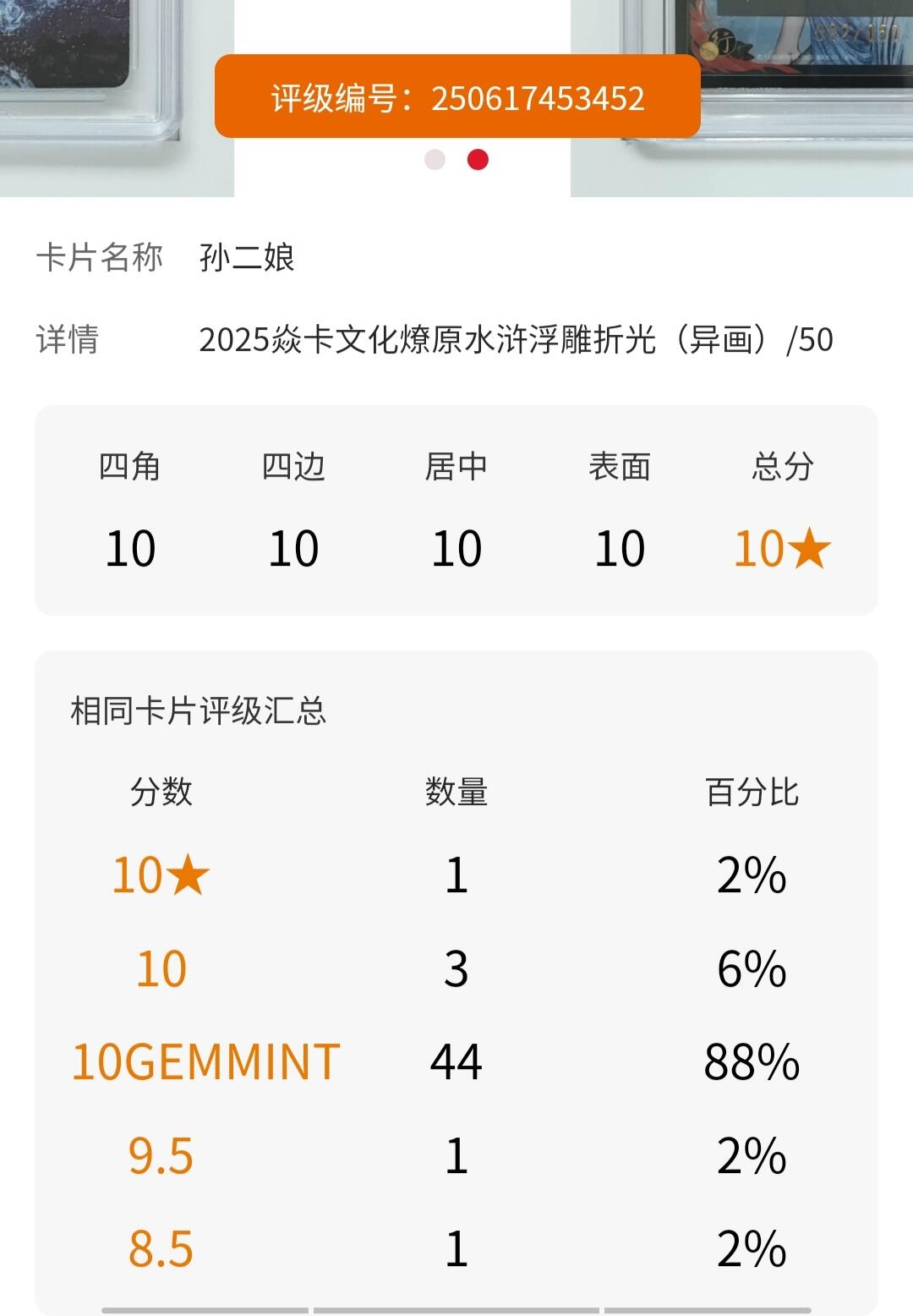Click the 详情 card detail description text

tap(516, 340)
